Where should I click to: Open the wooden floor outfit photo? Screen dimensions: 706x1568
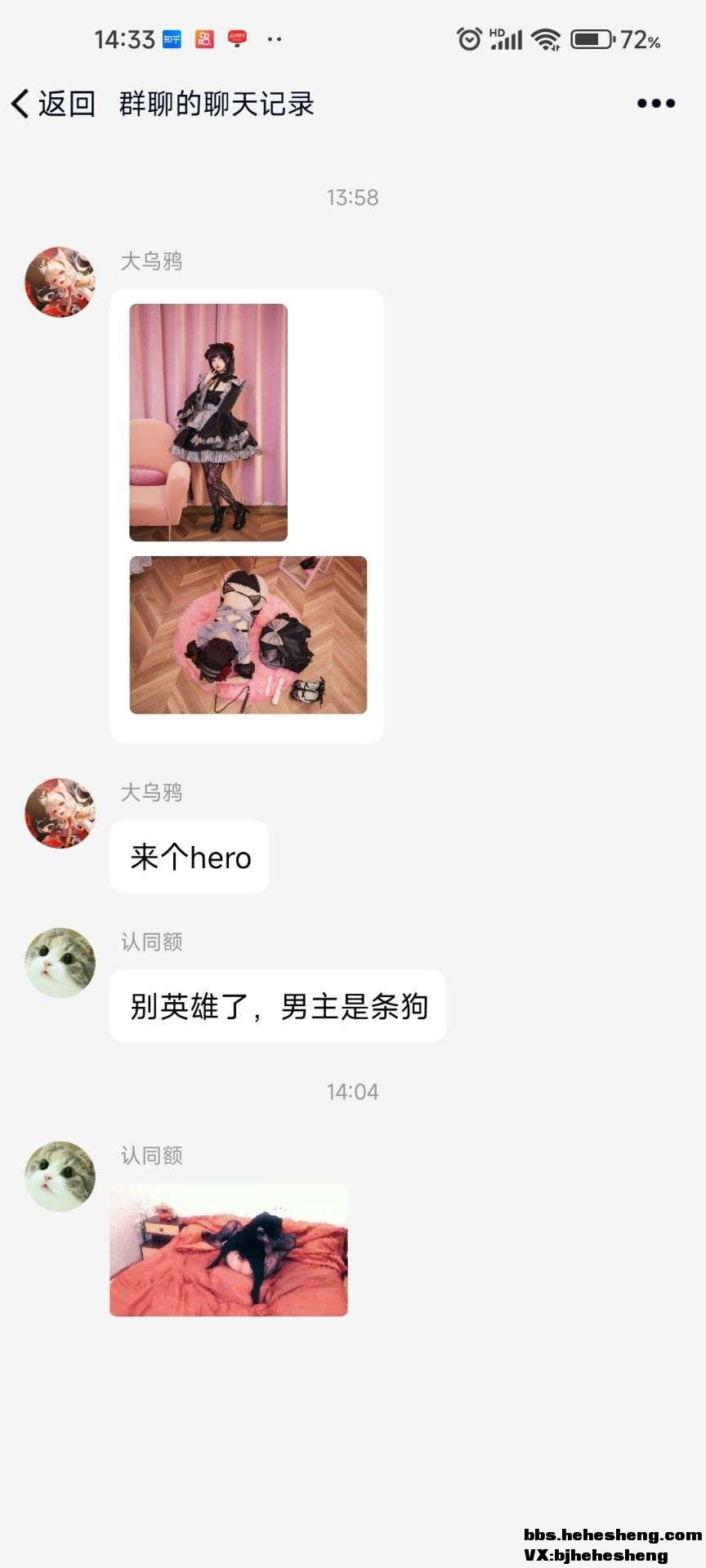tap(248, 635)
